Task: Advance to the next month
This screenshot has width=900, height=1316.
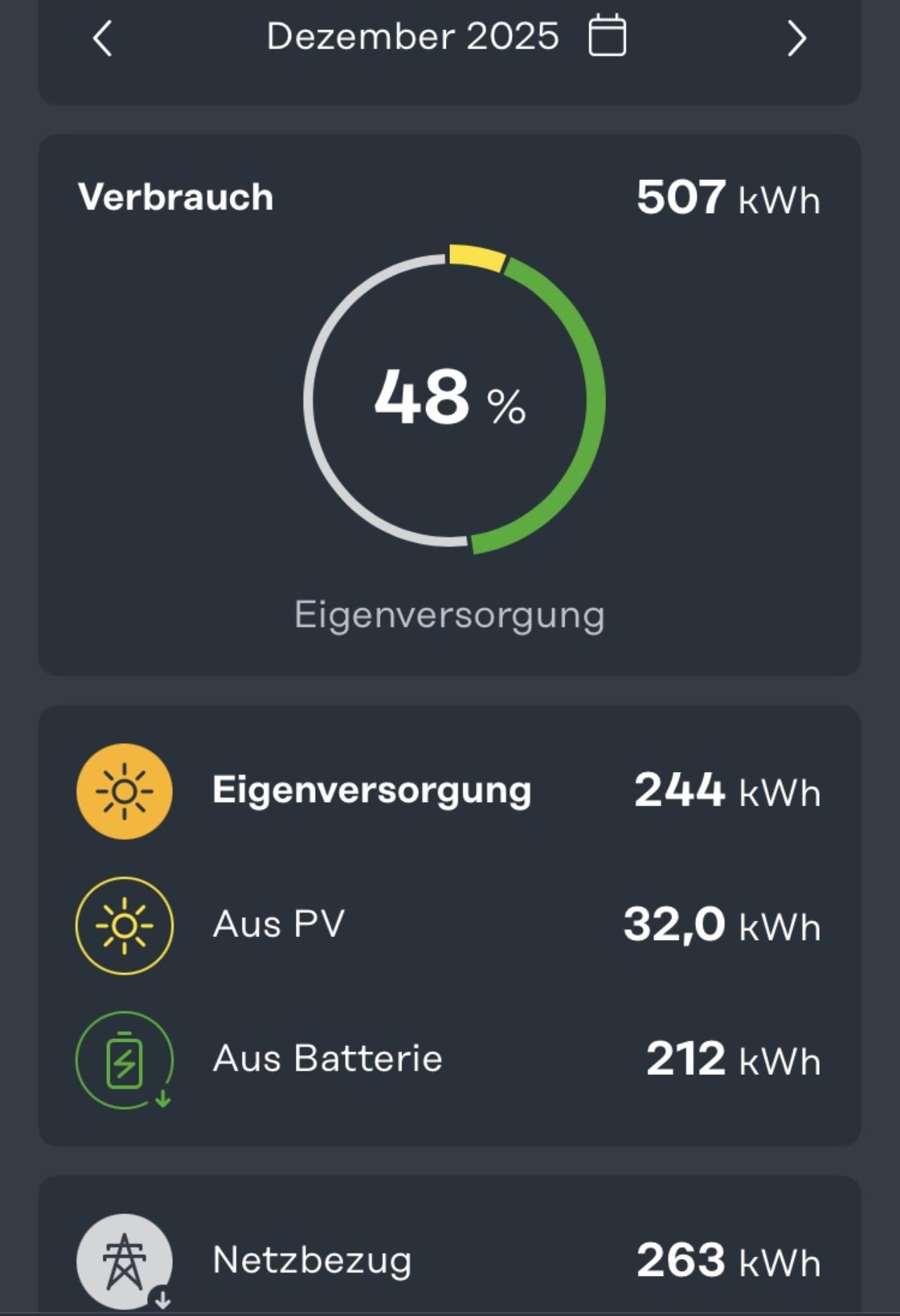Action: [796, 38]
